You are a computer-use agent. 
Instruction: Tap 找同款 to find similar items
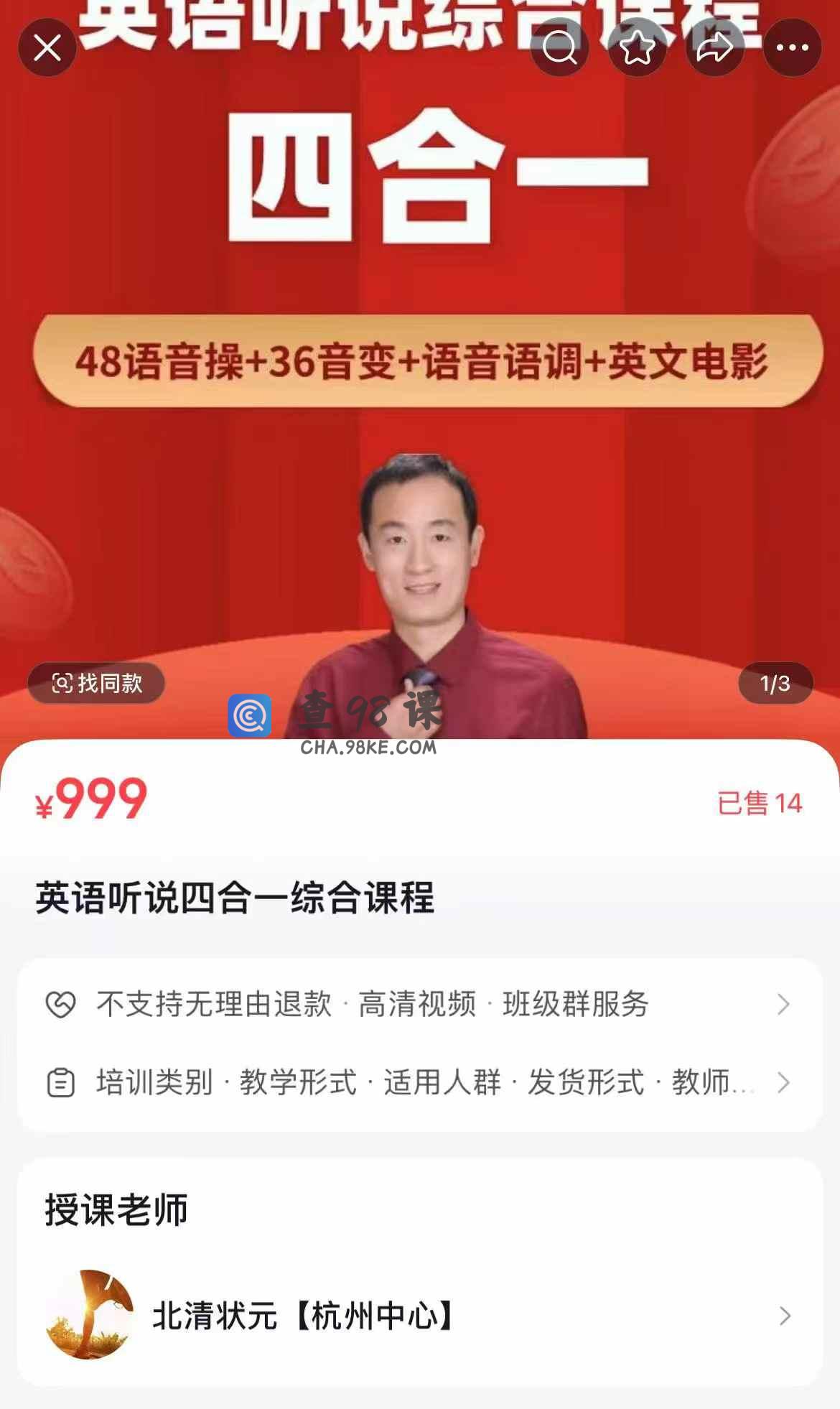click(96, 683)
